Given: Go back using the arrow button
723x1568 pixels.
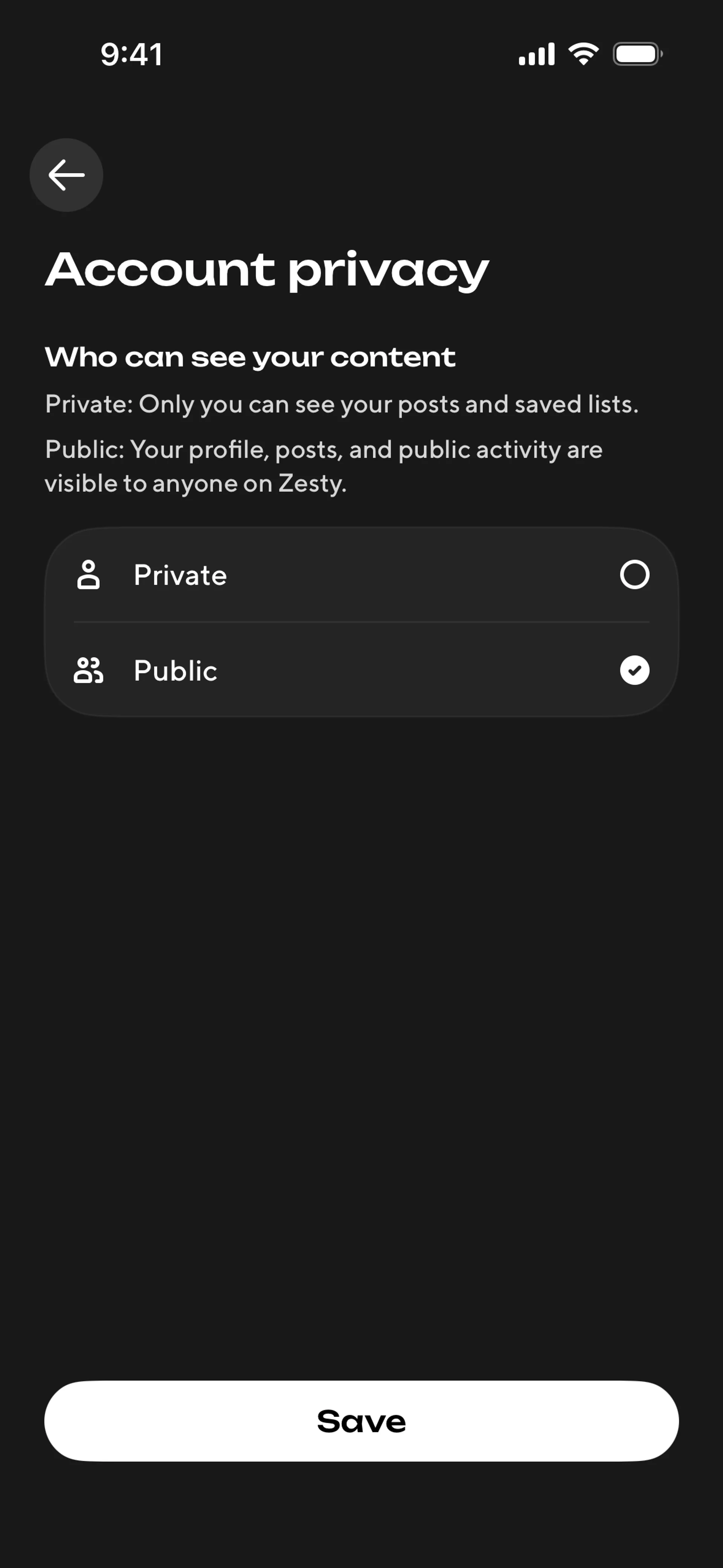Looking at the screenshot, I should (x=66, y=175).
